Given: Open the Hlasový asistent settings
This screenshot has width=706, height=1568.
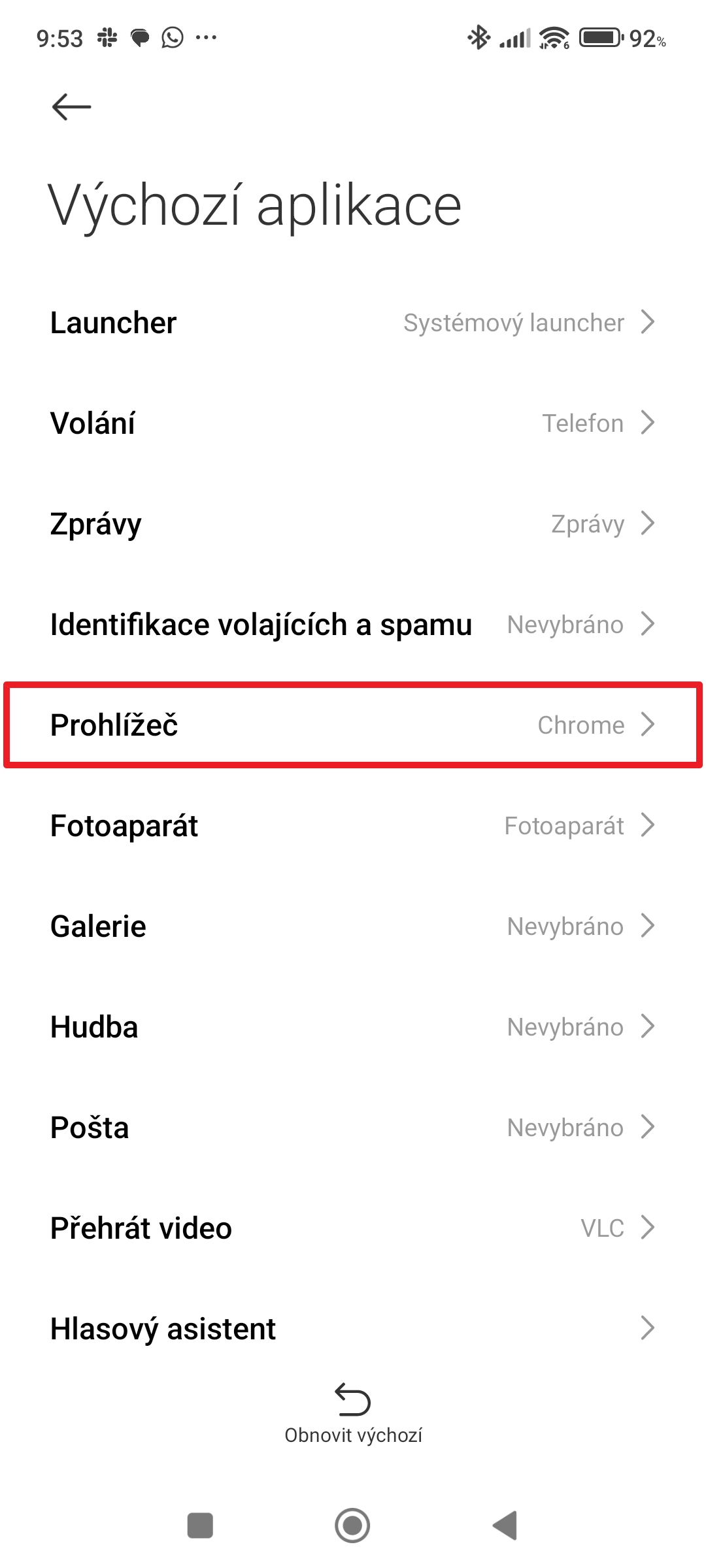Looking at the screenshot, I should [353, 1329].
